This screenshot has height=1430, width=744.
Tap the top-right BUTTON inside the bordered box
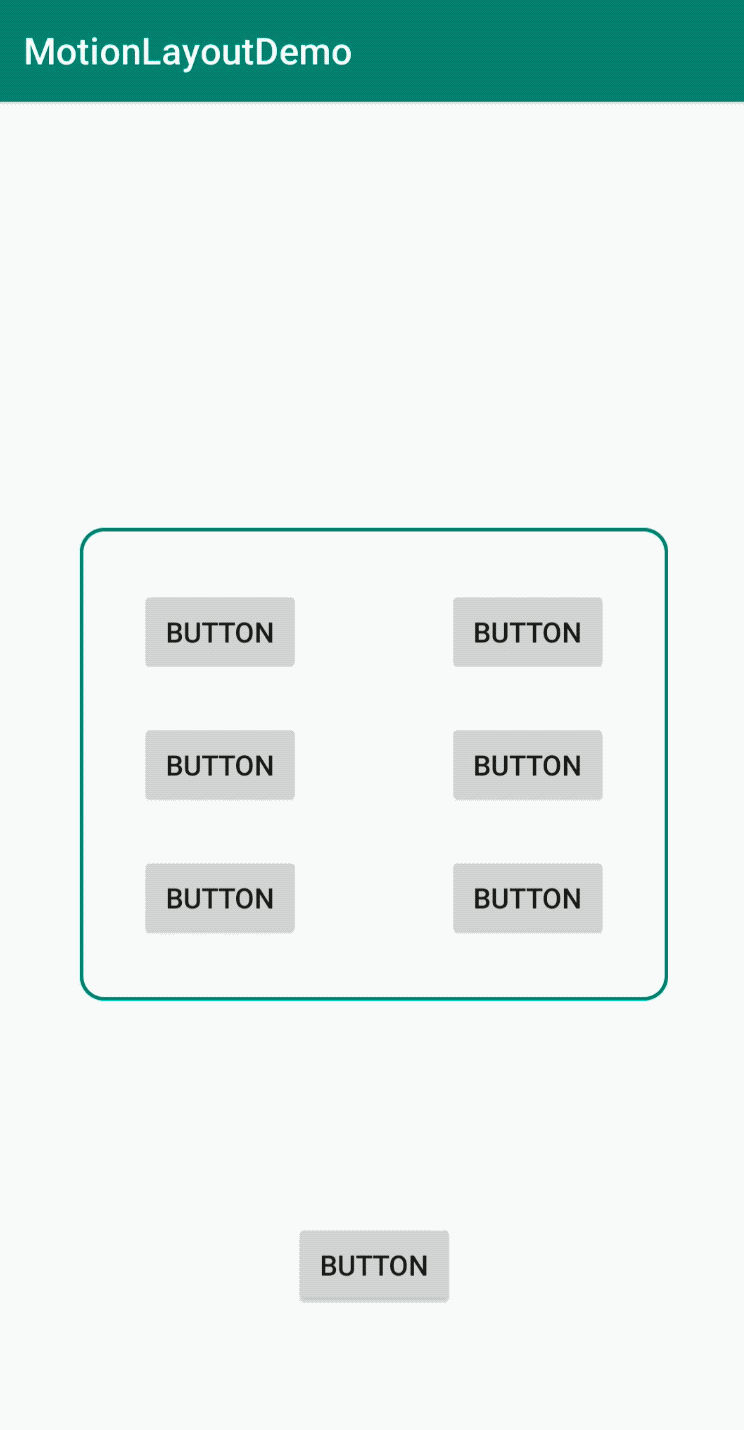528,632
